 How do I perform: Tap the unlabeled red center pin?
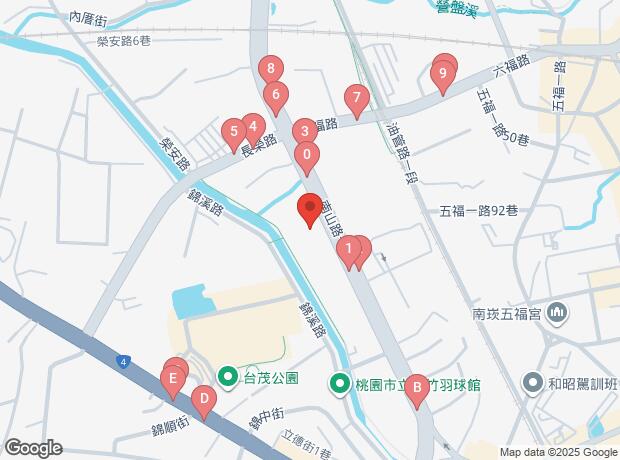tap(310, 208)
